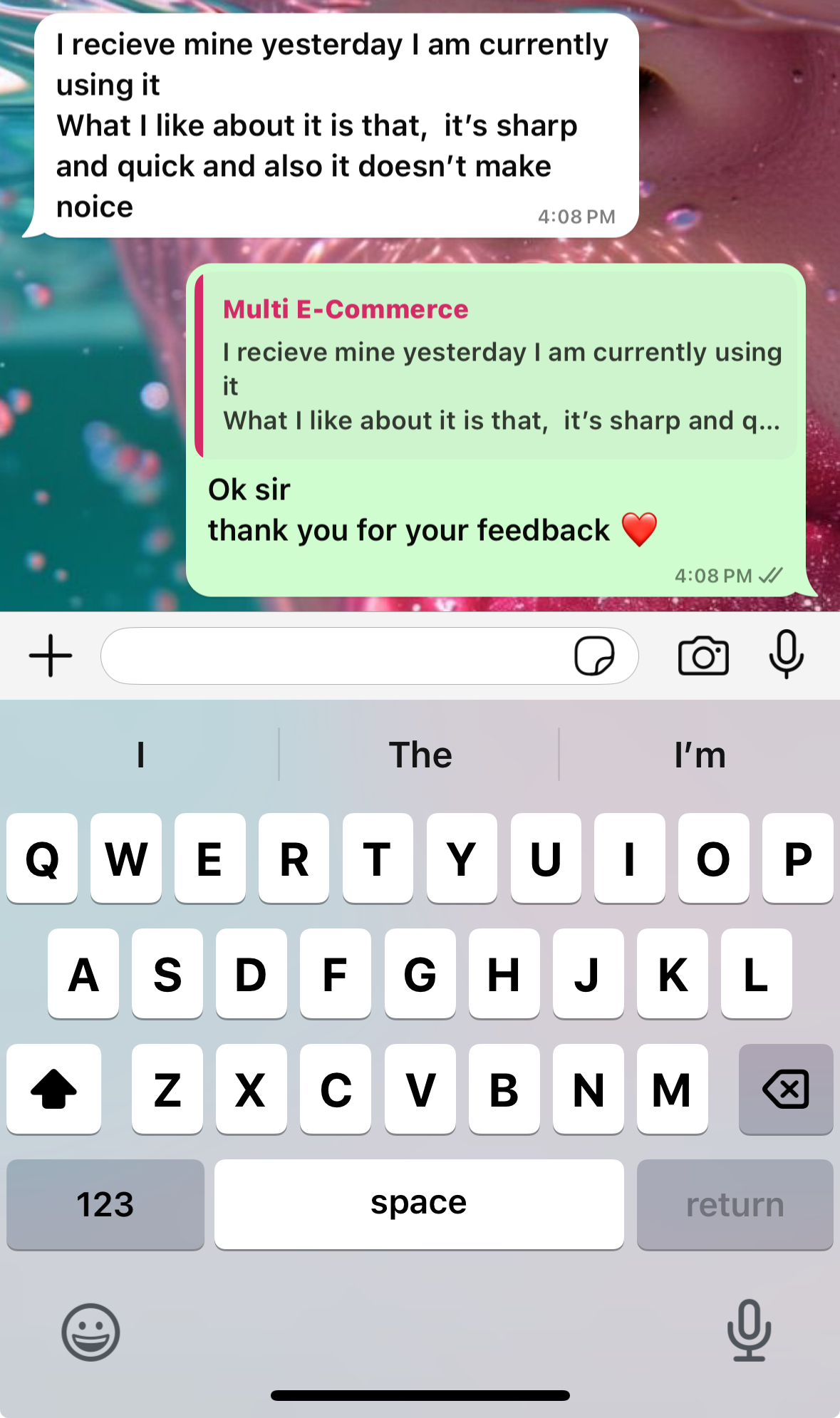Screen dimensions: 840x1418
Task: Tap the voice message microphone icon
Action: pyautogui.click(x=786, y=654)
